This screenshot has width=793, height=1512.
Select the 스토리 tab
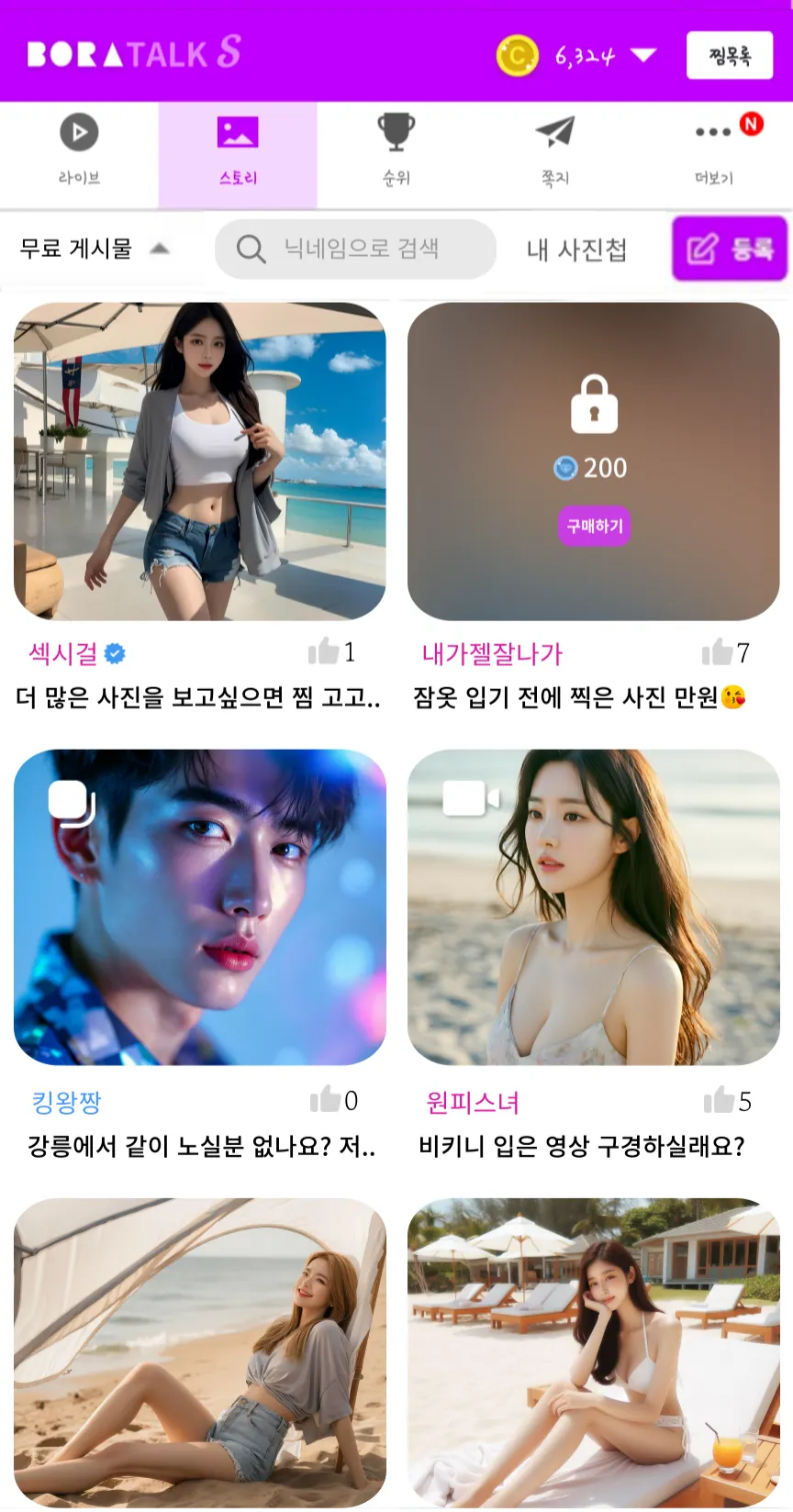click(238, 152)
